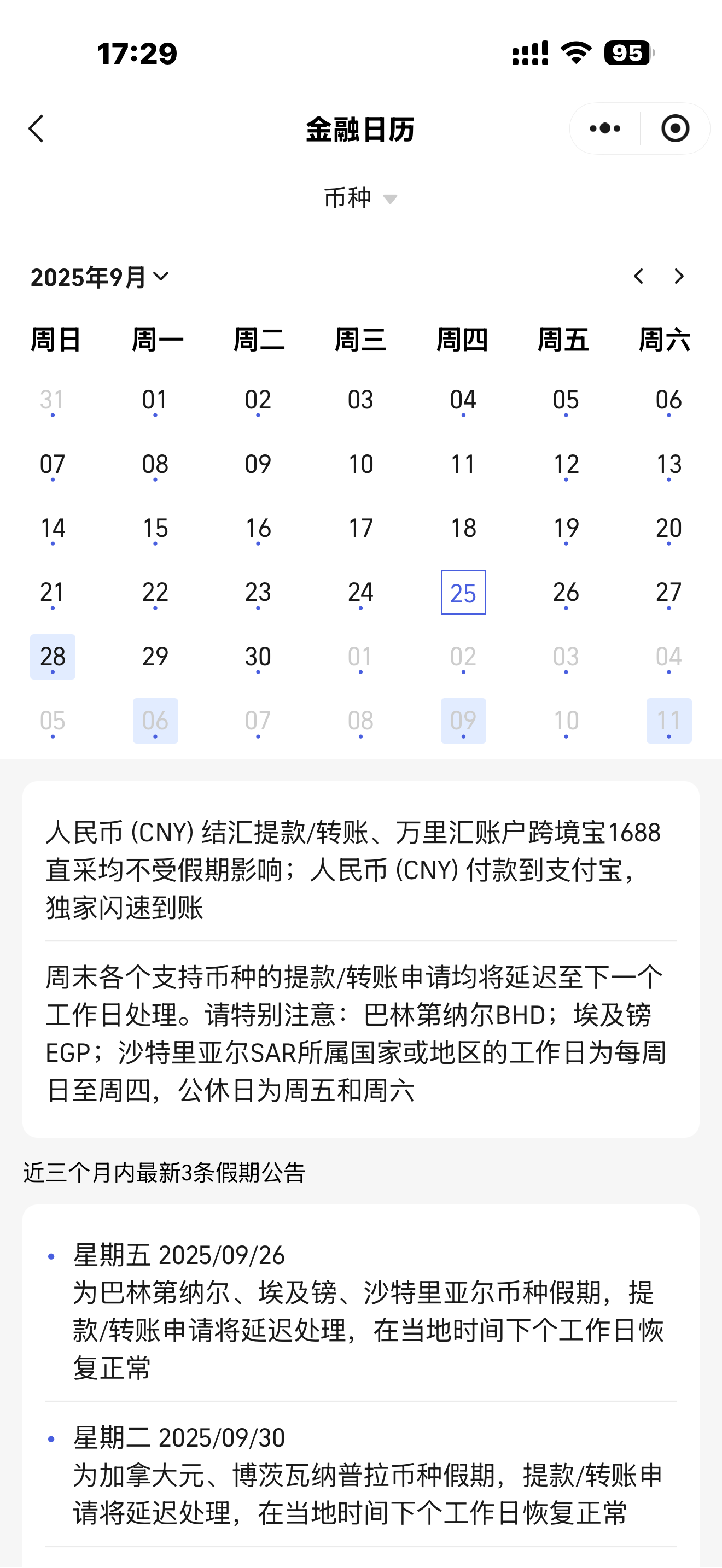722x1568 pixels.
Task: Select September 28 on the calendar
Action: 53,656
